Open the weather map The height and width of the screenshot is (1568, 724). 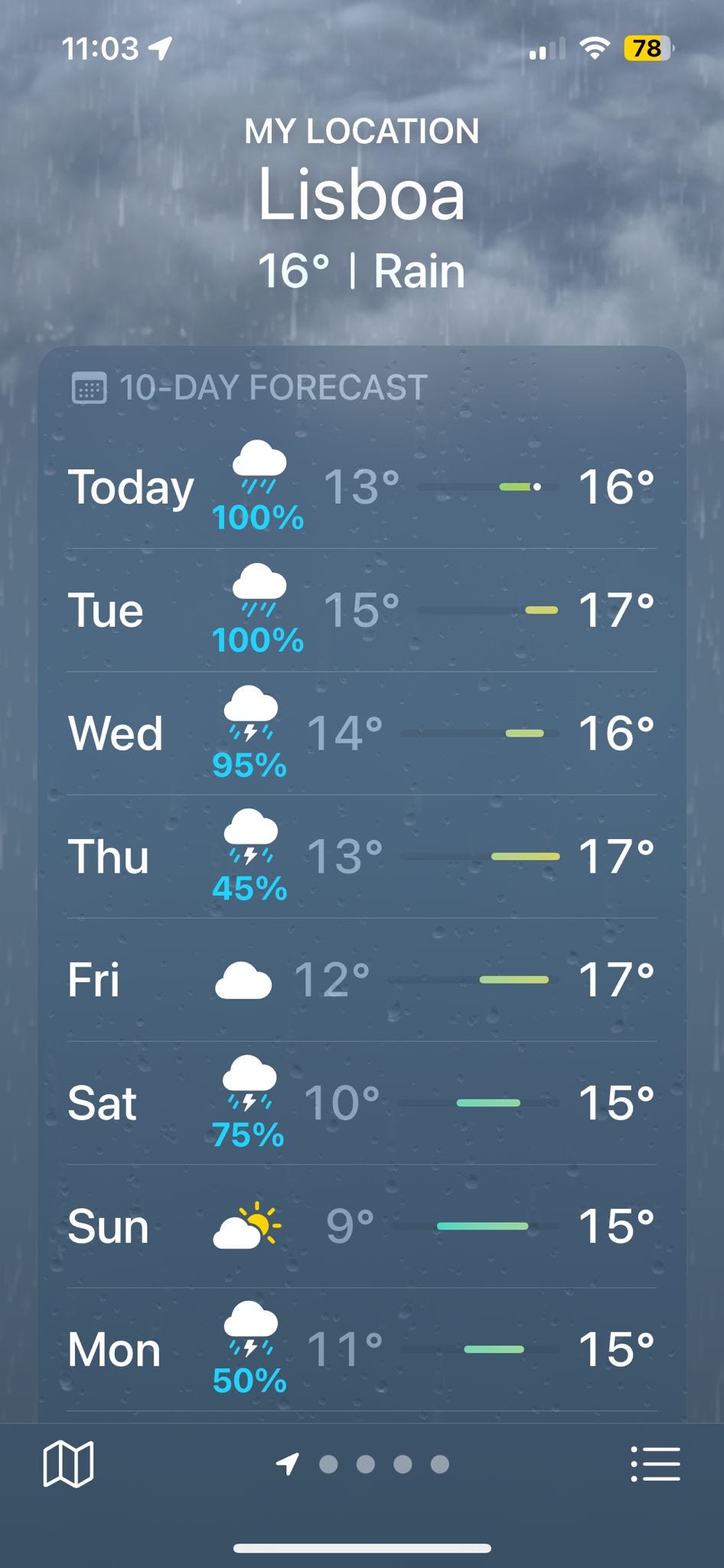(68, 1464)
